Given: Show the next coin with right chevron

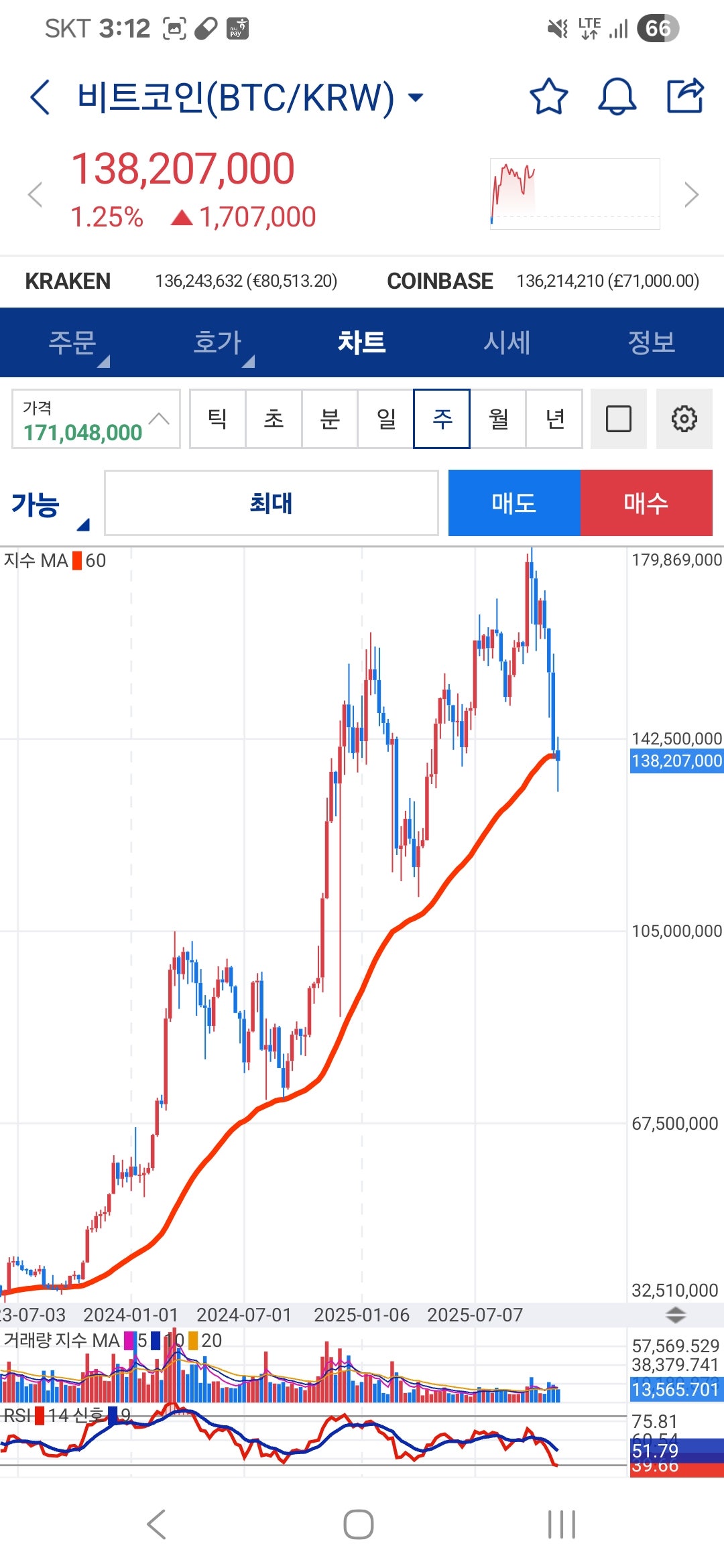Looking at the screenshot, I should coord(691,194).
